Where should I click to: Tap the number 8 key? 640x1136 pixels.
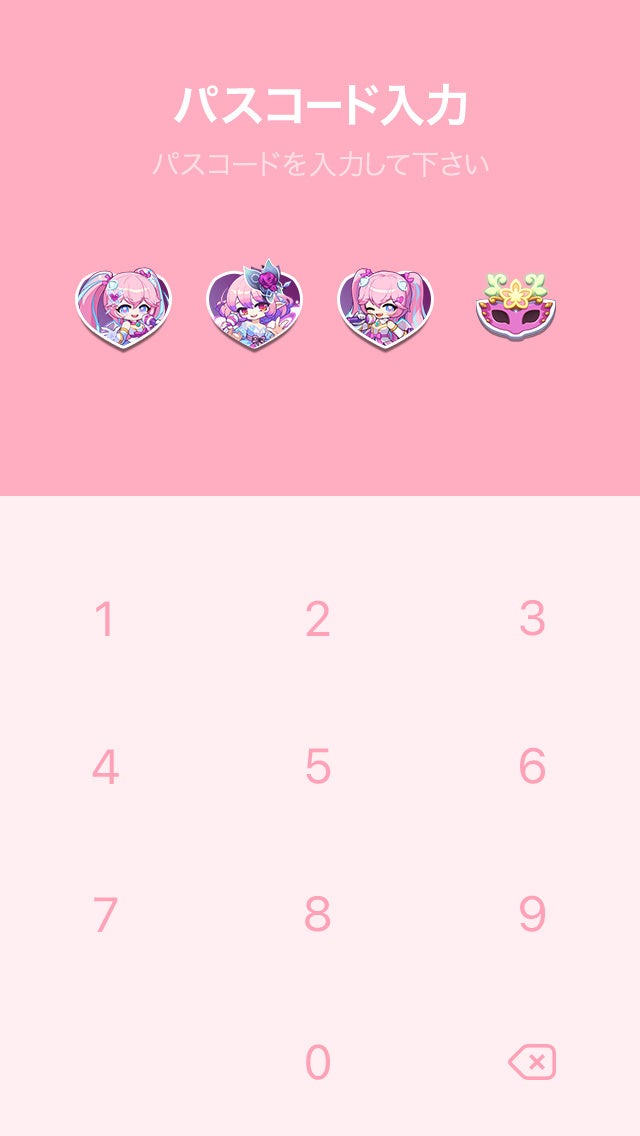click(x=318, y=915)
